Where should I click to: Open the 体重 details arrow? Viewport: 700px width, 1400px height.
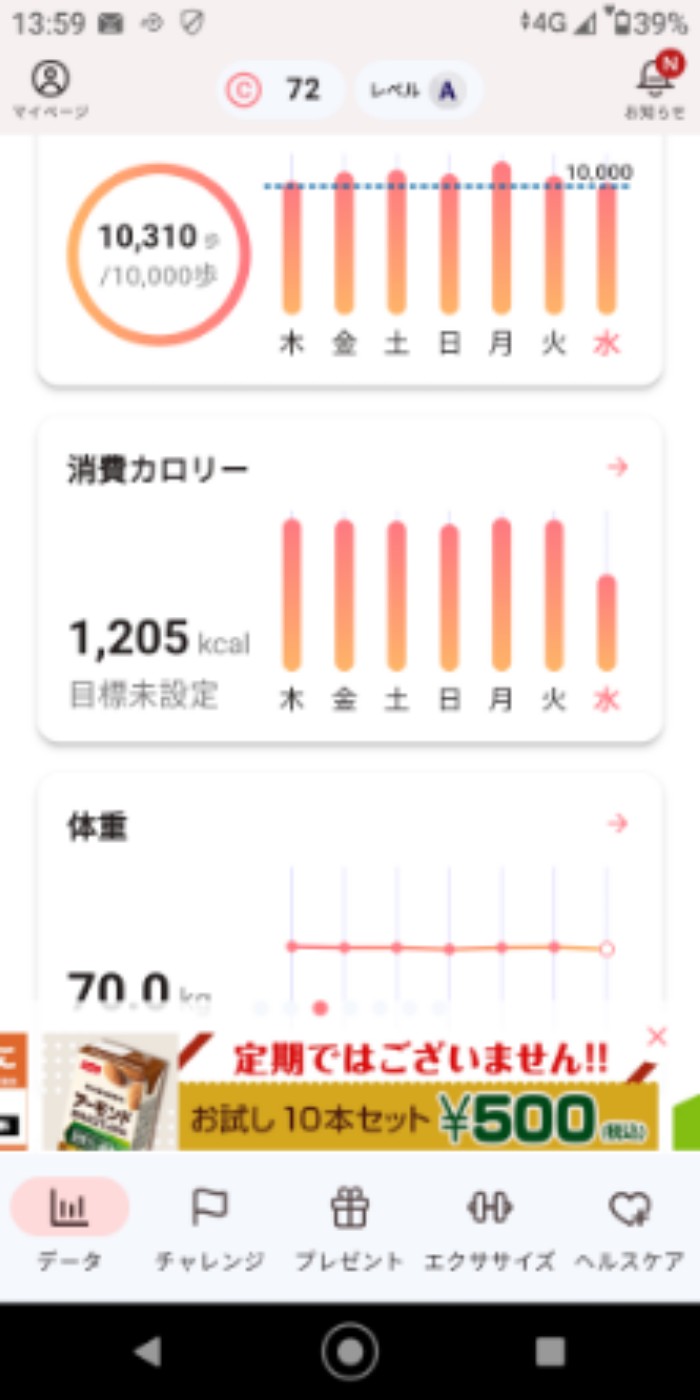tap(618, 823)
